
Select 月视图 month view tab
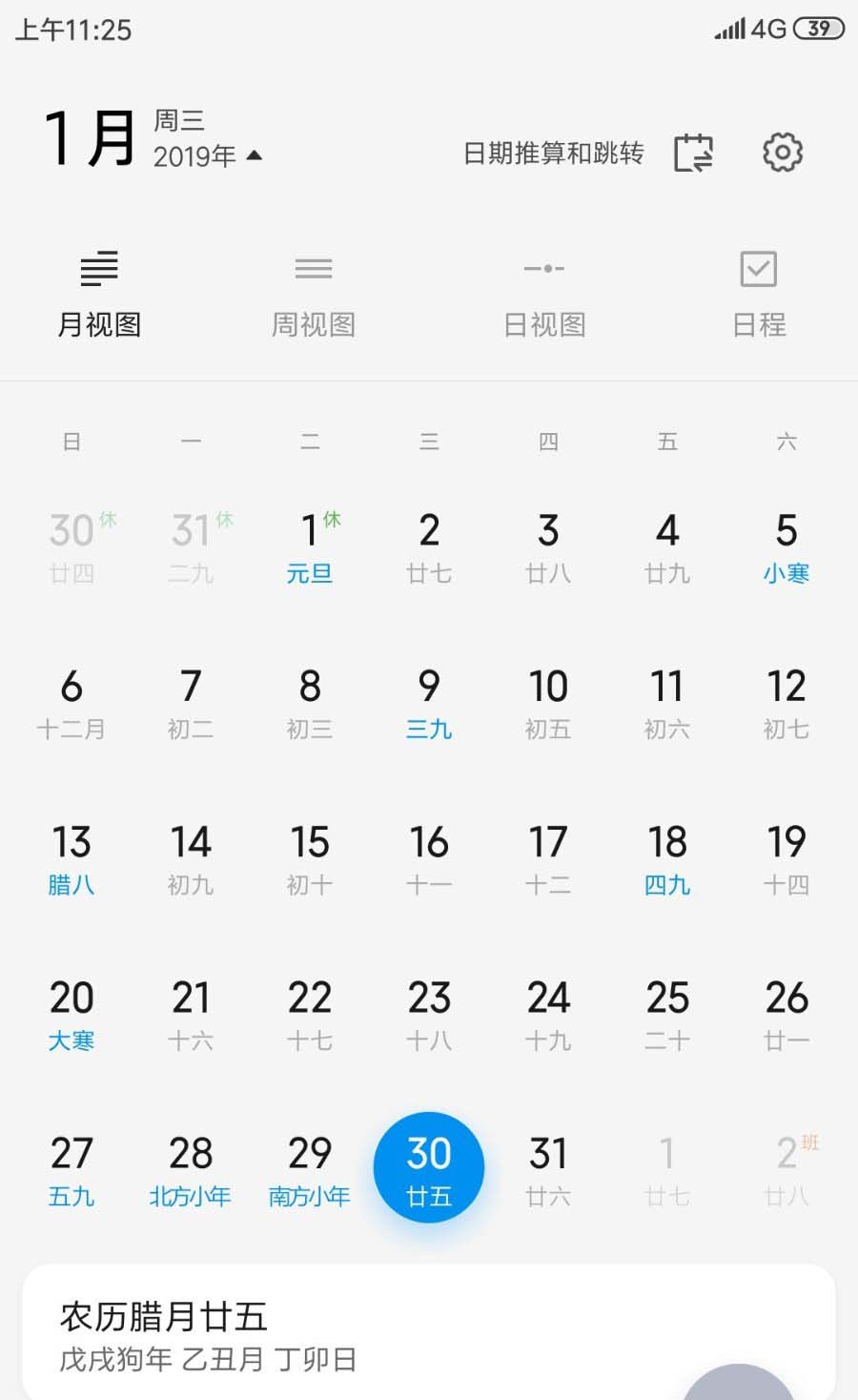point(99,296)
